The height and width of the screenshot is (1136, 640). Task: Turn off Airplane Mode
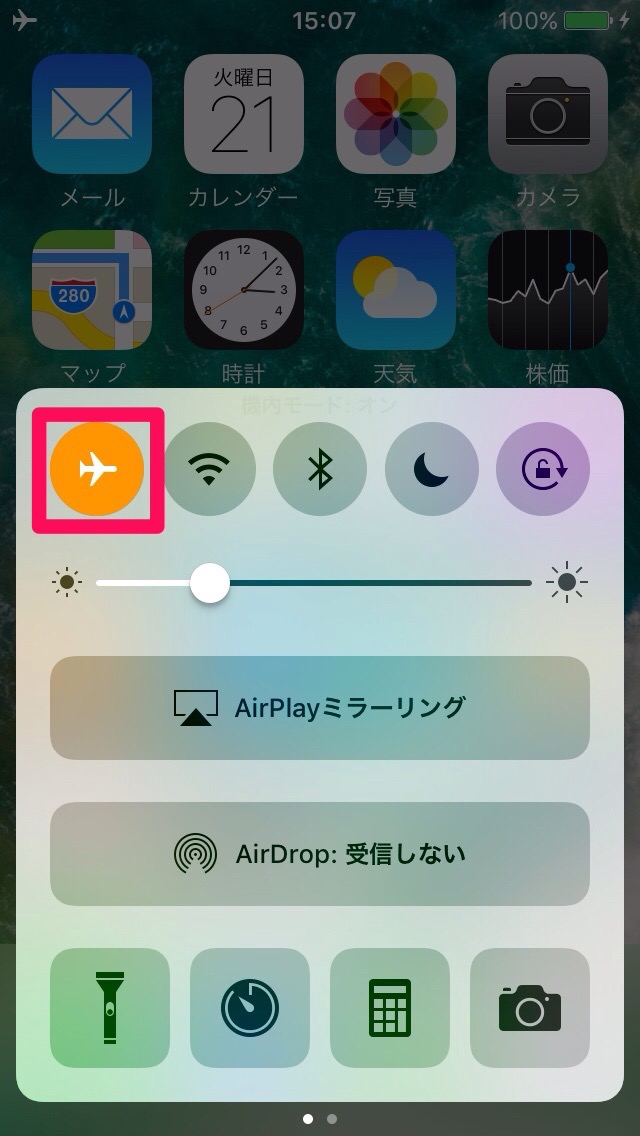(97, 468)
